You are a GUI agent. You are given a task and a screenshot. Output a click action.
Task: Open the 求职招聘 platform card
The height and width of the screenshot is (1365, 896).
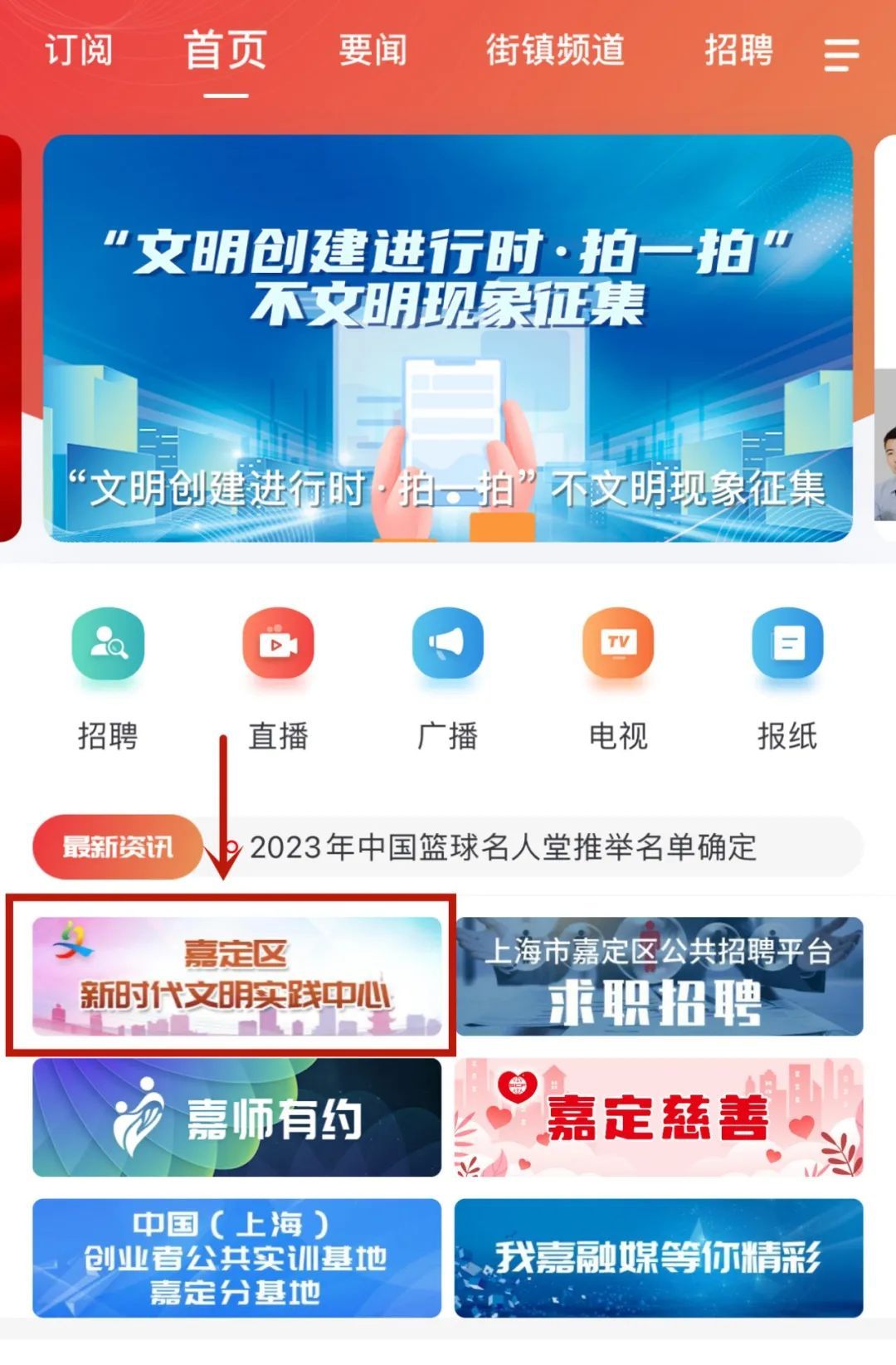point(659,976)
